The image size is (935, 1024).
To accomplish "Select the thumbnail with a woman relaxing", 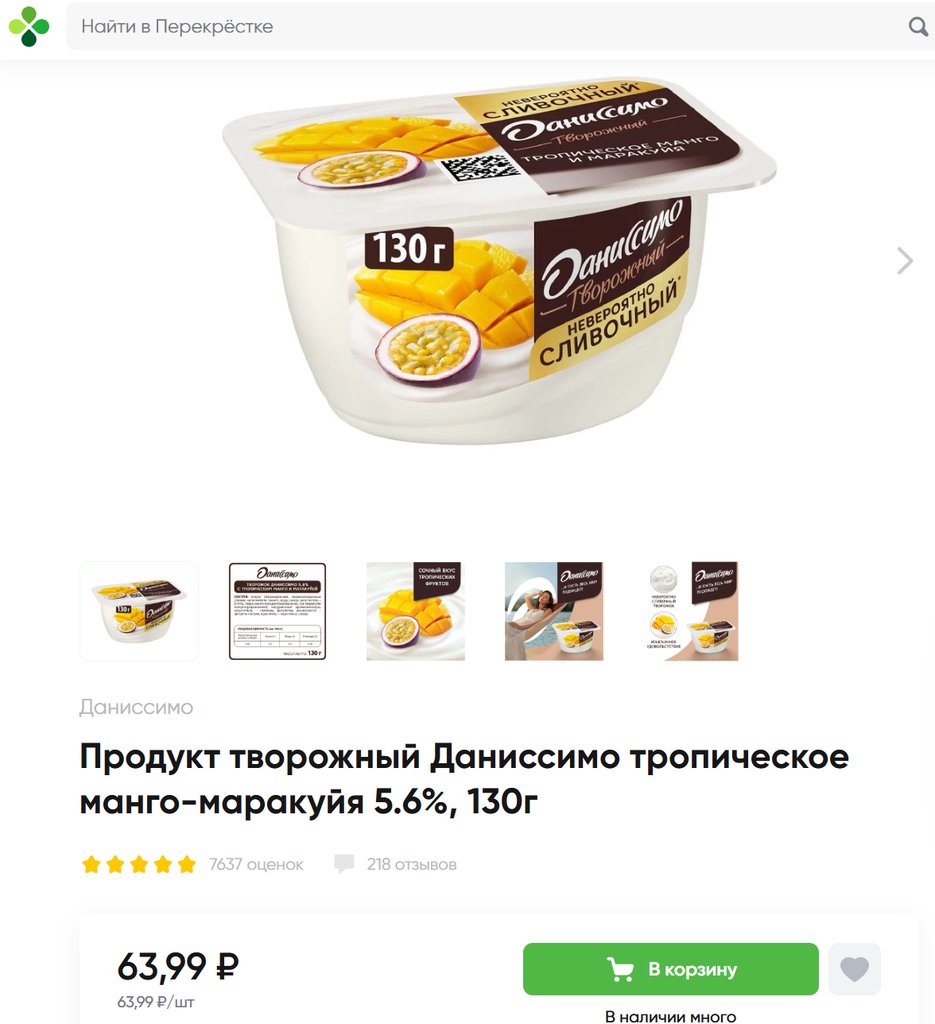I will (x=553, y=611).
